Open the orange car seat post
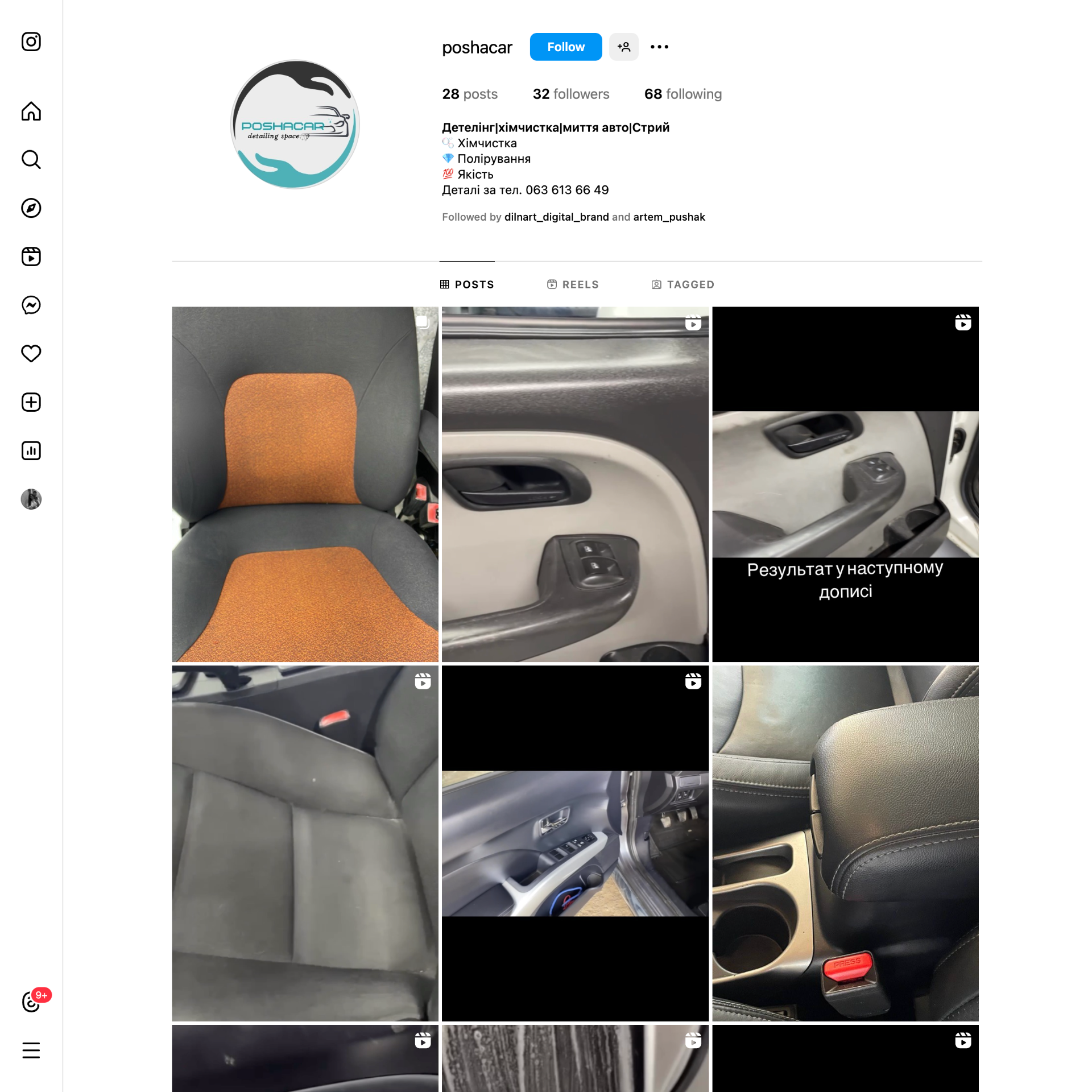This screenshot has height=1092, width=1092. 305,484
